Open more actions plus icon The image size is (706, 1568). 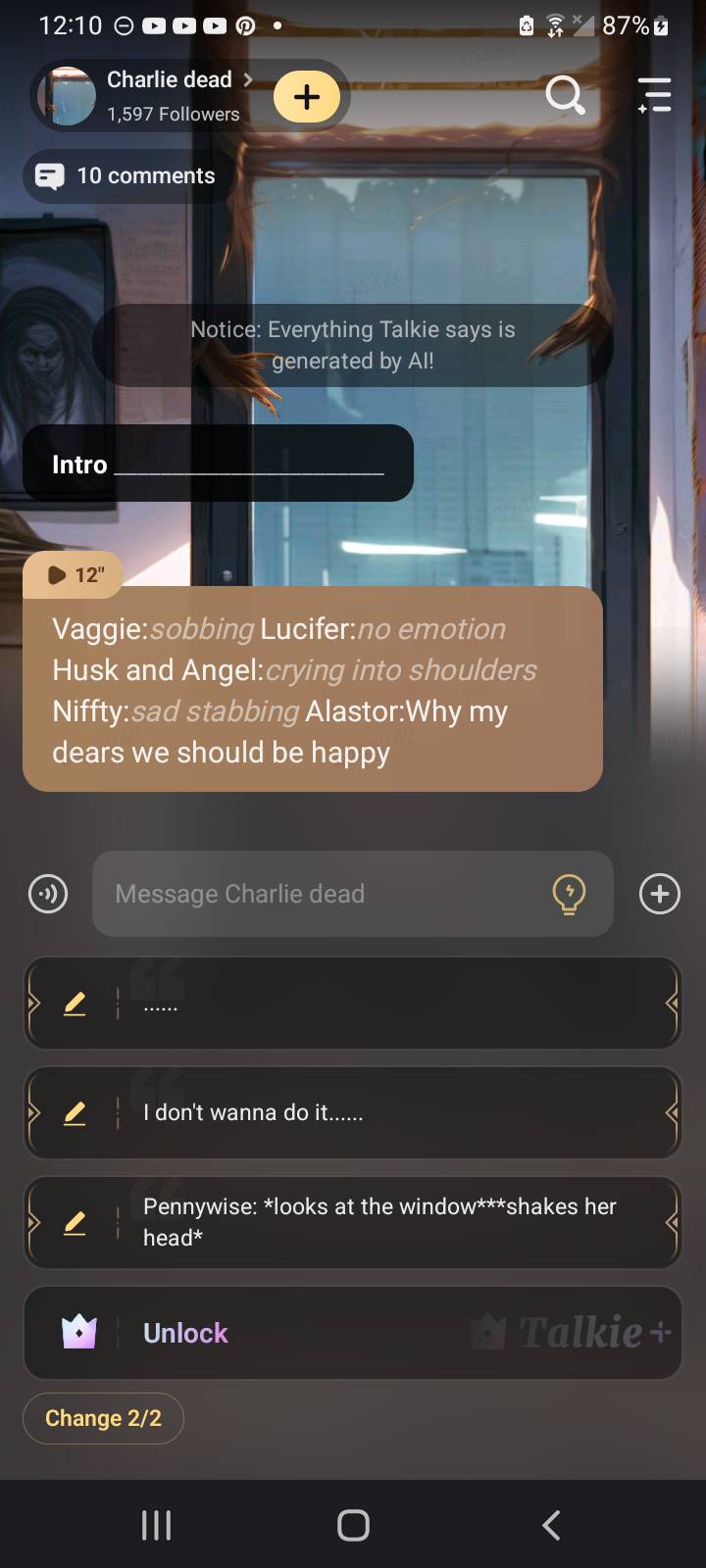click(x=659, y=894)
